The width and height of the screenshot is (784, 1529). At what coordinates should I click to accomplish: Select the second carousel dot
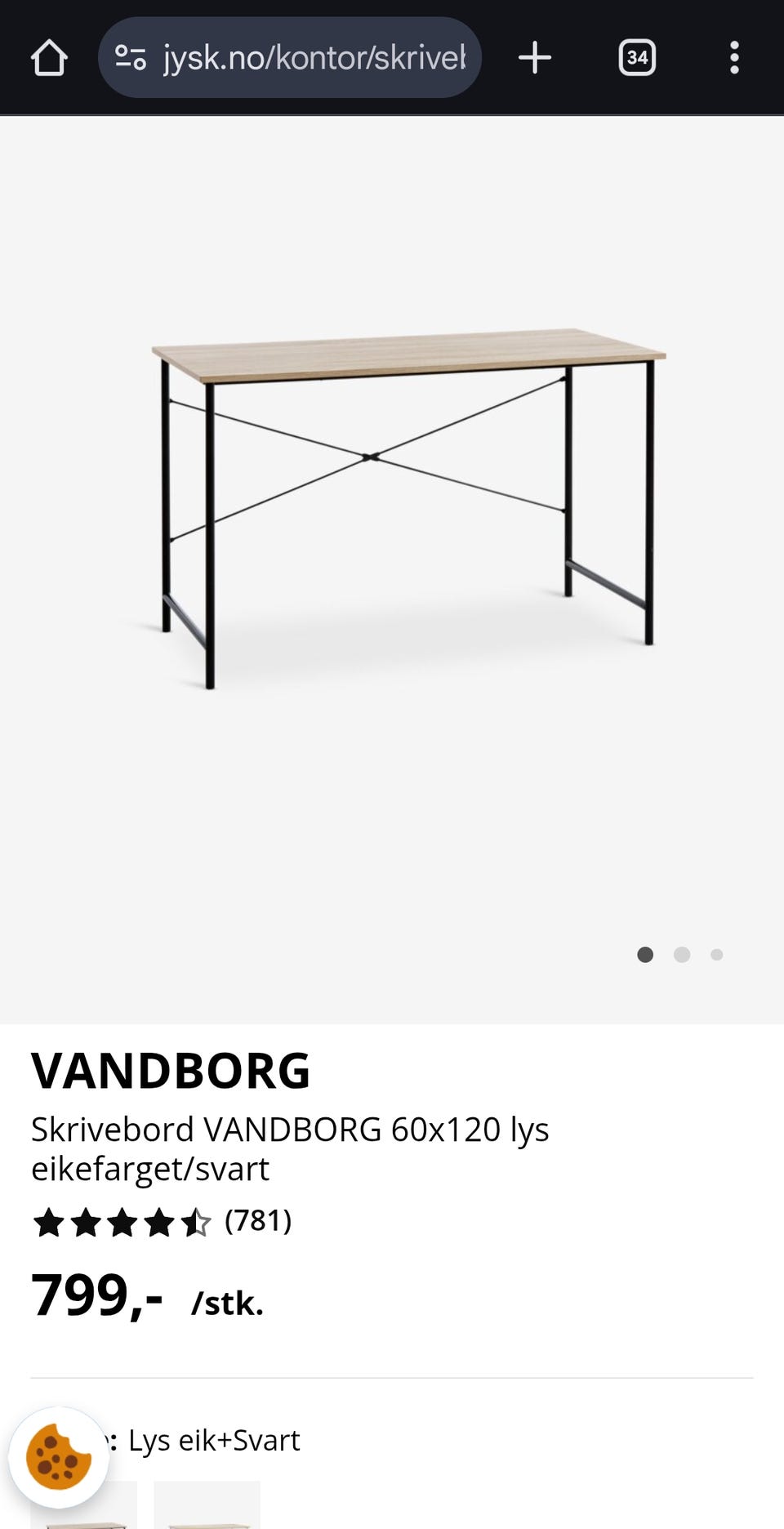pos(681,955)
